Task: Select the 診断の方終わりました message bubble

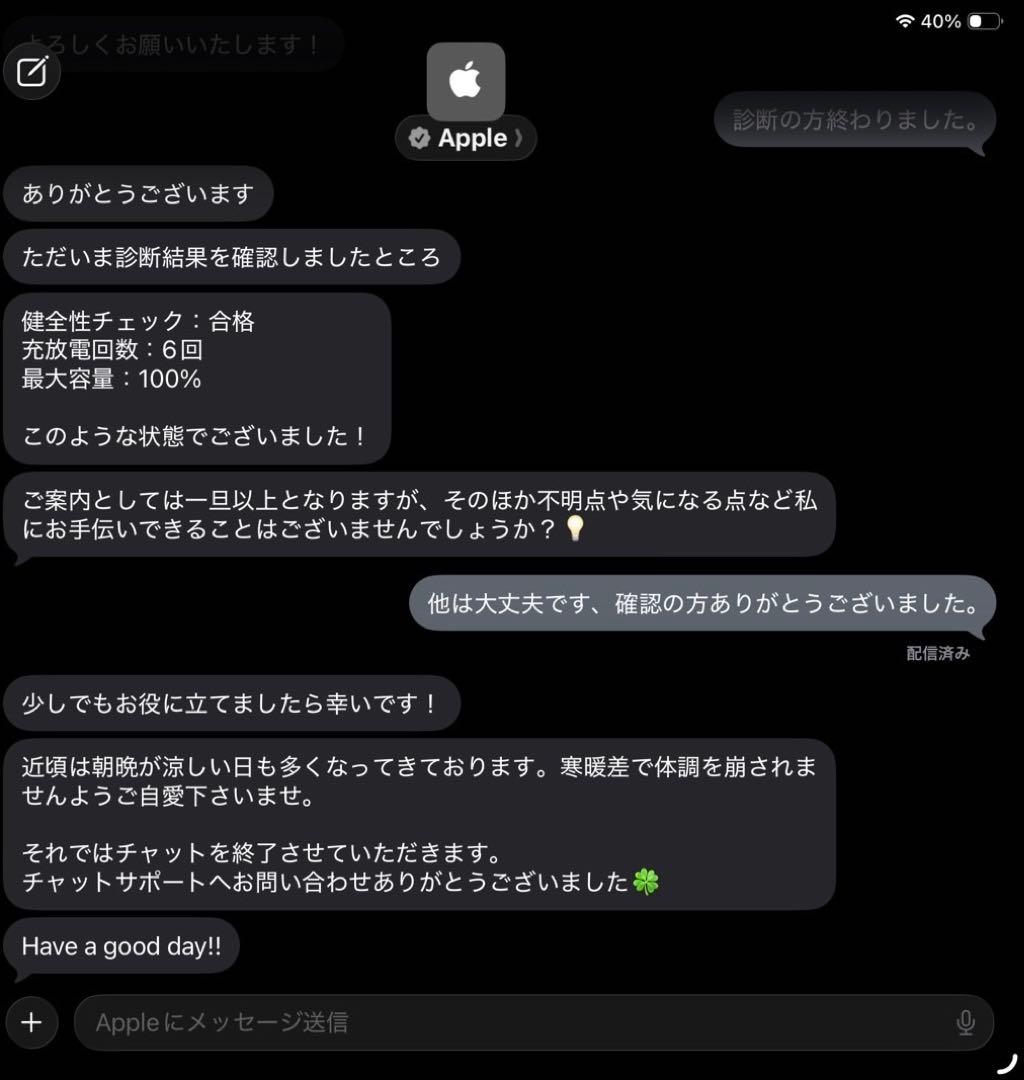Action: [853, 121]
